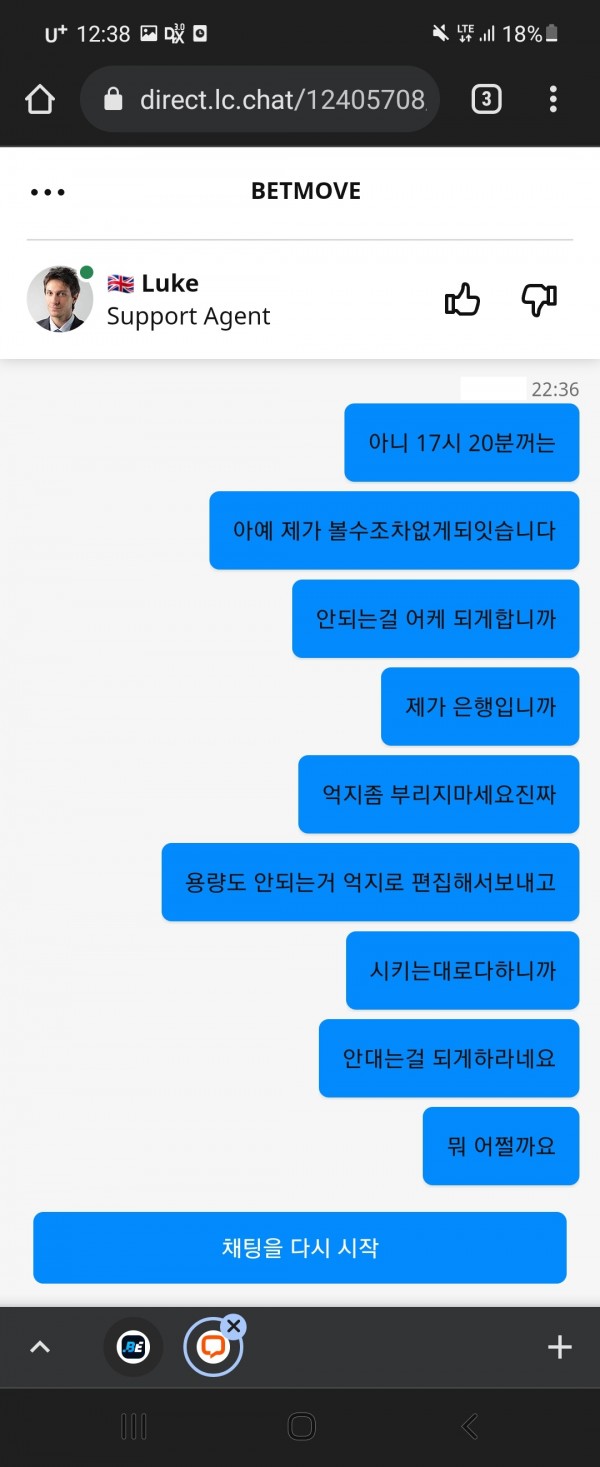Viewport: 600px width, 1467px height.
Task: Expand the bottom tab strip arrow
Action: click(40, 1347)
